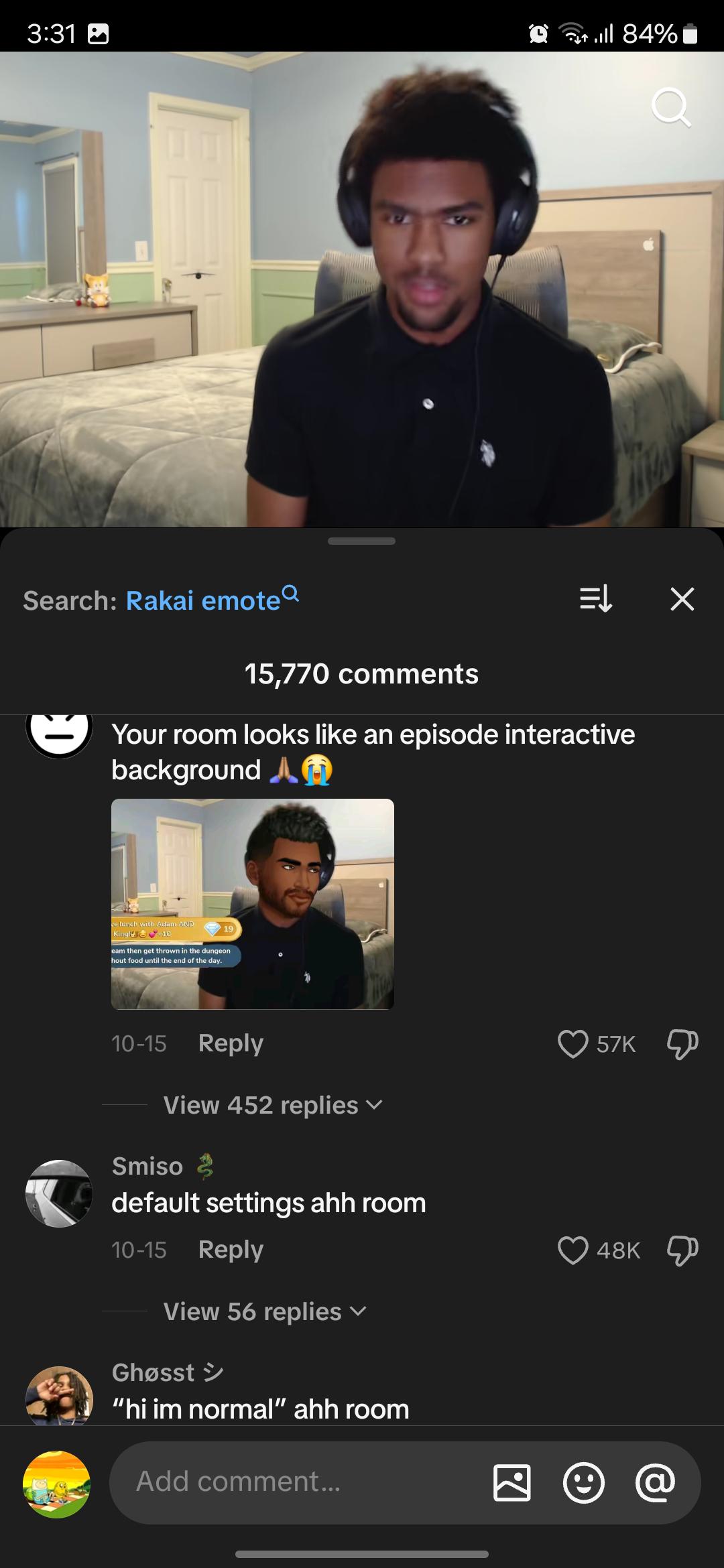Like Smiso's default settings comment
Screen dimensions: 724x1568
573,1250
